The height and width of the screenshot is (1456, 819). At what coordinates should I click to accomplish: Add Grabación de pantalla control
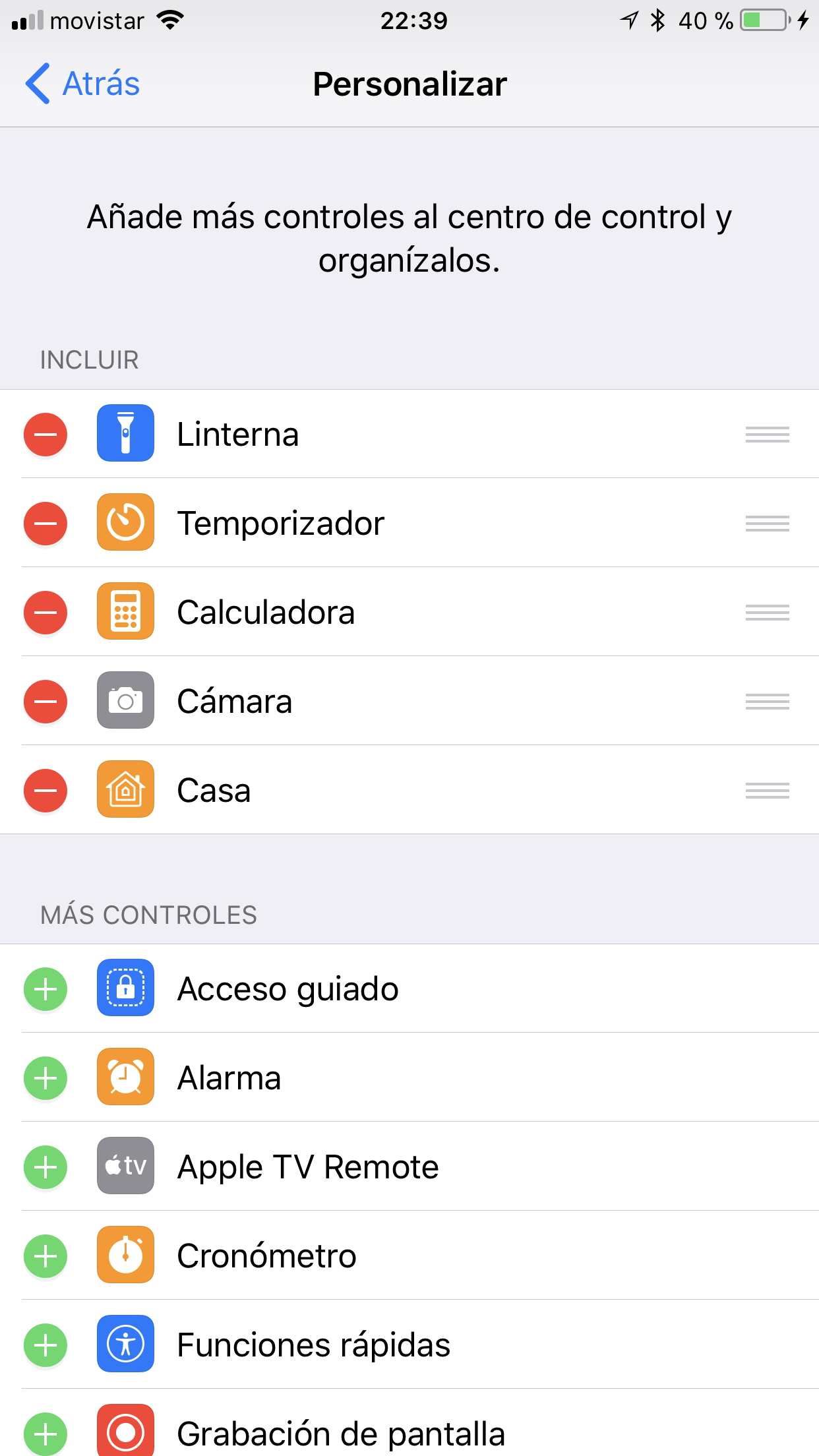(x=45, y=1434)
